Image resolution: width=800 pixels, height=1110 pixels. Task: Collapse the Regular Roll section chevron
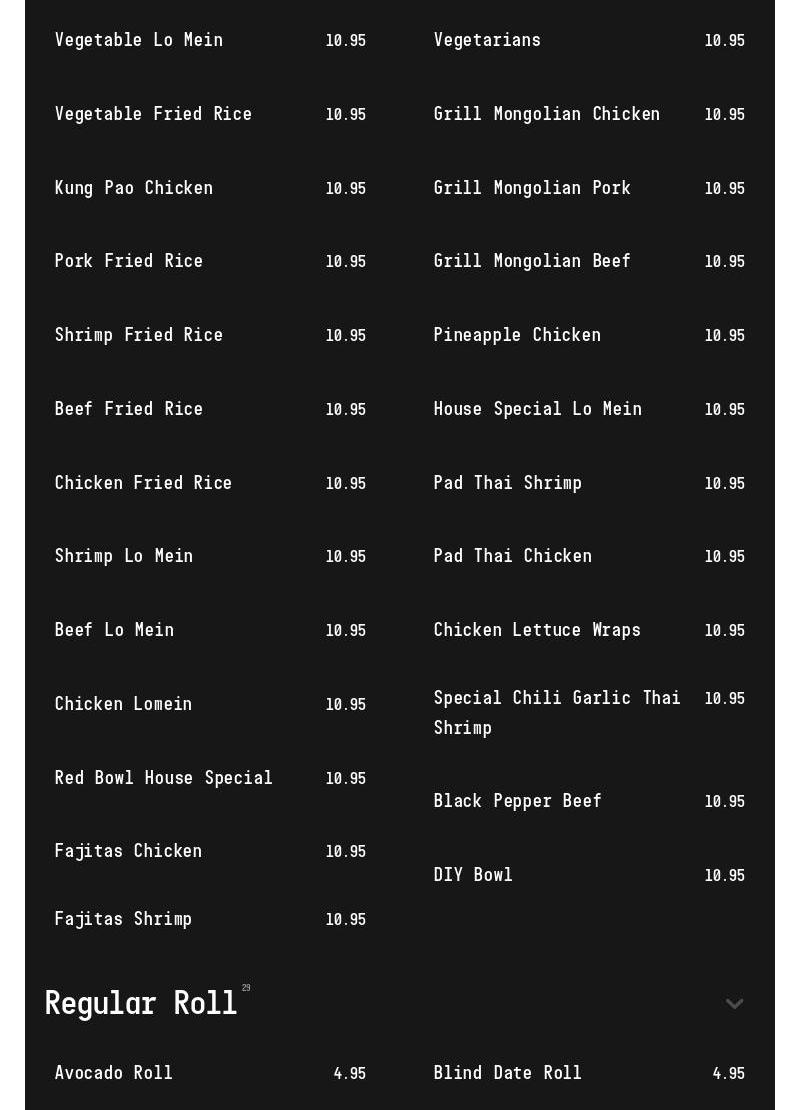click(x=734, y=1004)
